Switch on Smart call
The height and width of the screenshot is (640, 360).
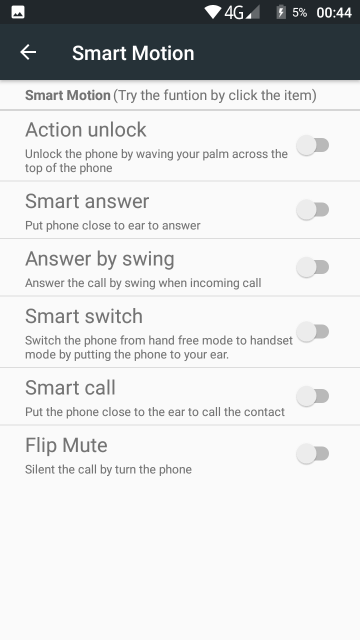(x=313, y=396)
